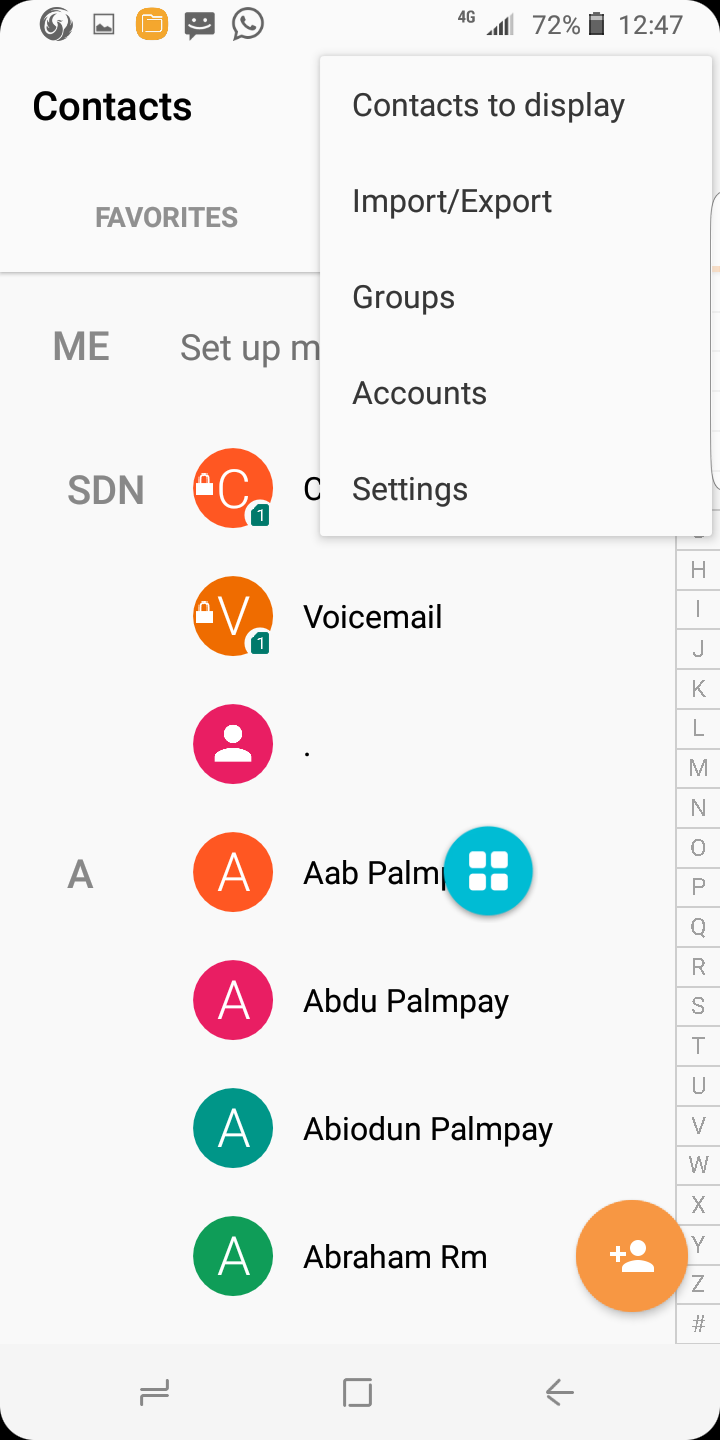Go back with the navigation bar

pos(559,1392)
